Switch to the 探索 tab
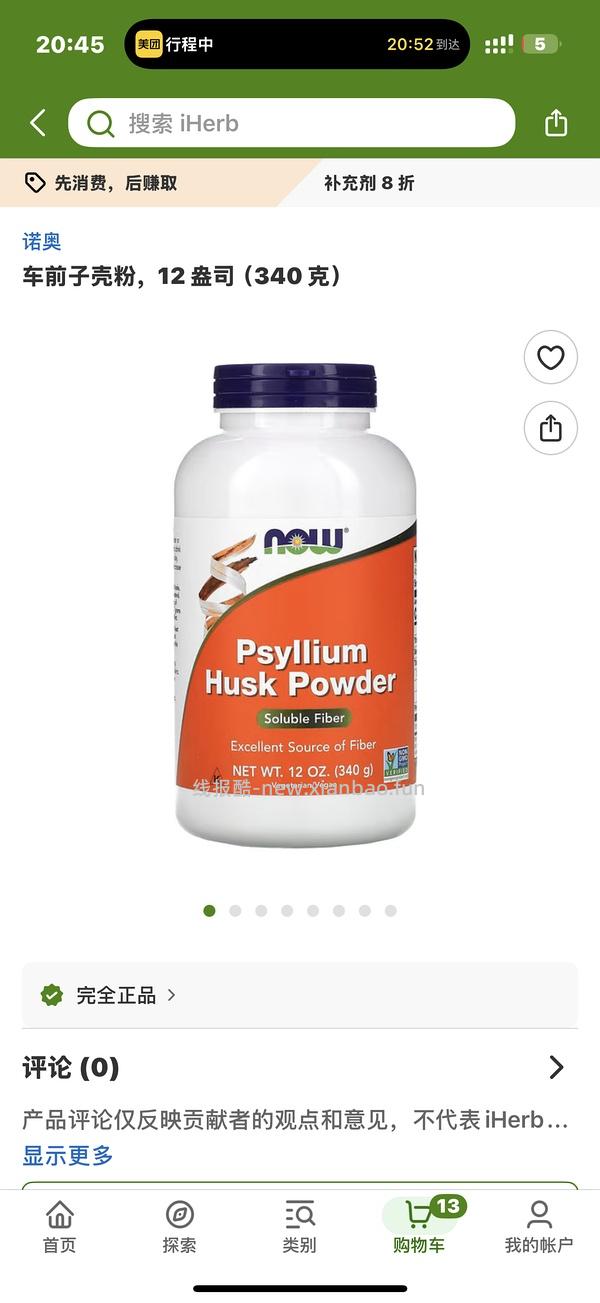The height and width of the screenshot is (1303, 600). (x=180, y=1227)
